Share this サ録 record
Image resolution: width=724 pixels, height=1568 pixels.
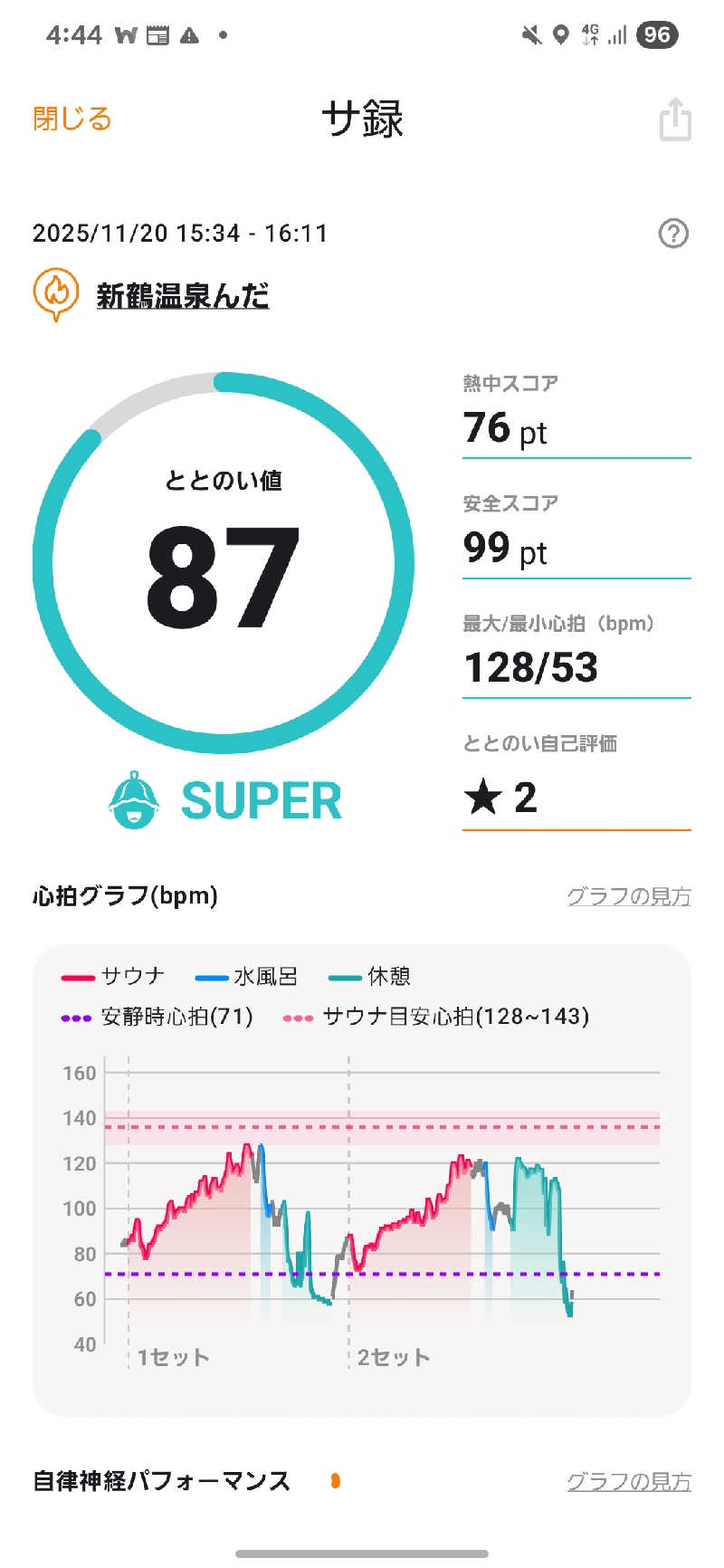675,120
